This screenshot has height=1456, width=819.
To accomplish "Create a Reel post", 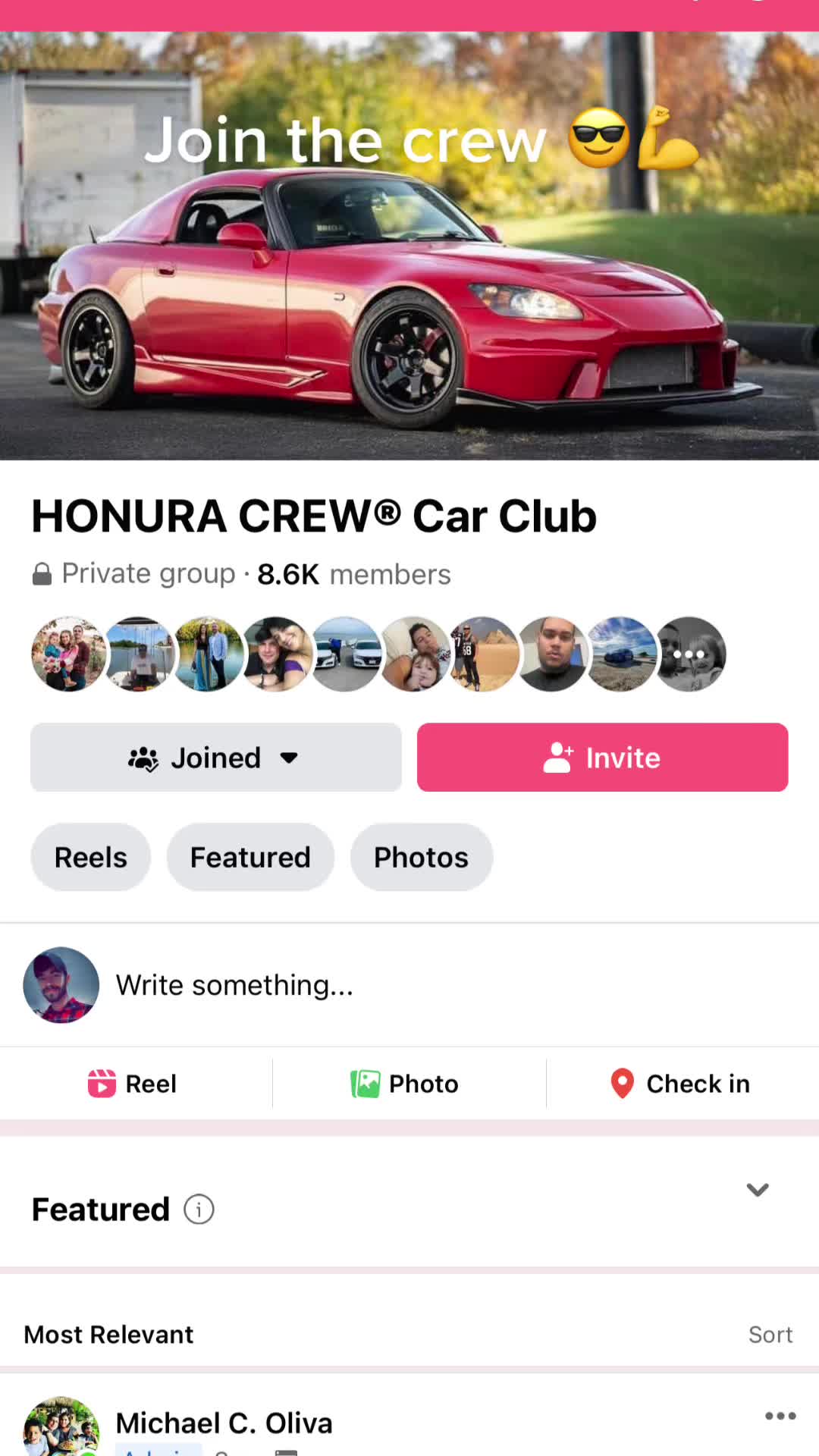I will point(133,1084).
